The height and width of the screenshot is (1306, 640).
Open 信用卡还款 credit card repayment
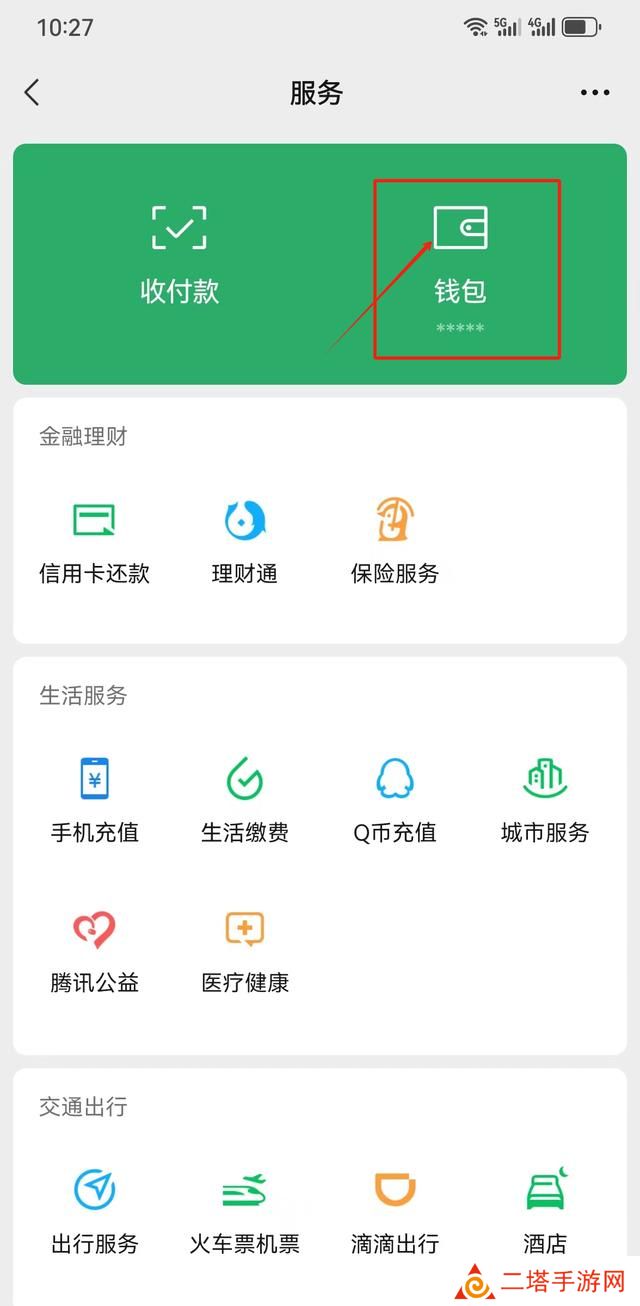[95, 543]
